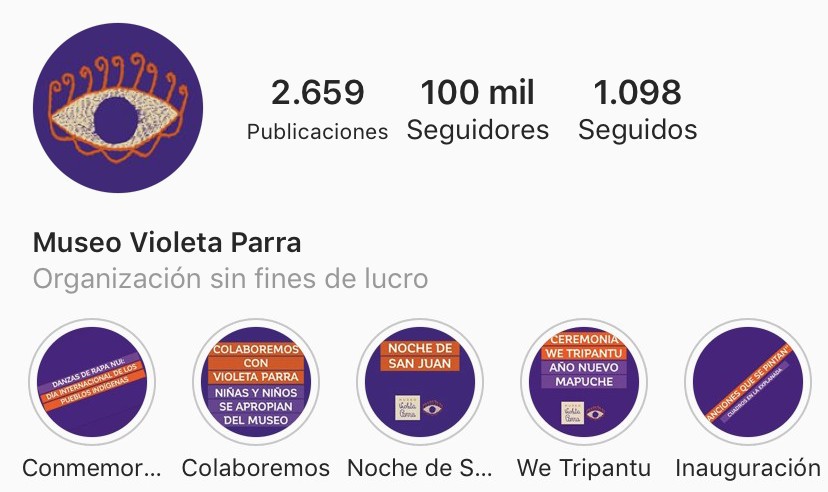Screen dimensions: 828x492
Task: Open the Inauguración story highlight
Action: coord(748,382)
